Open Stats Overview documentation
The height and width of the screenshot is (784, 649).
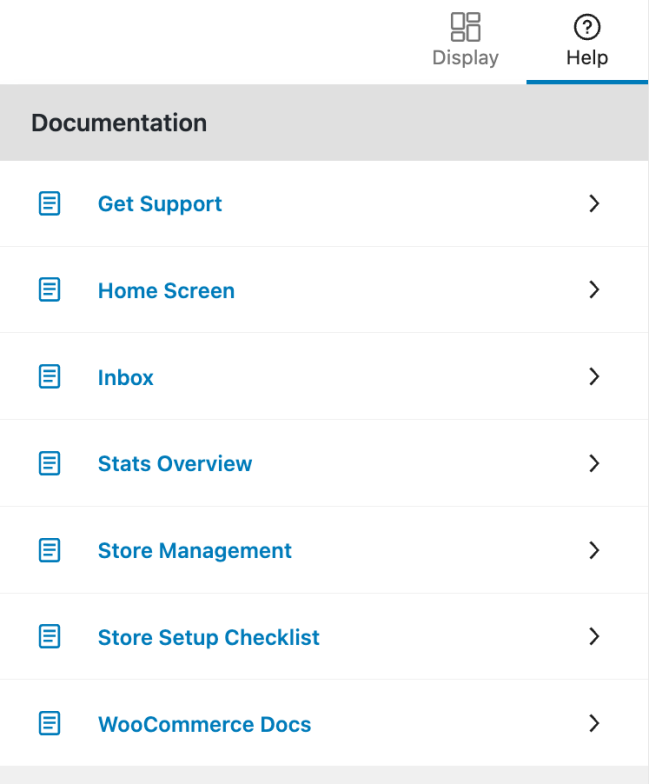pos(175,464)
